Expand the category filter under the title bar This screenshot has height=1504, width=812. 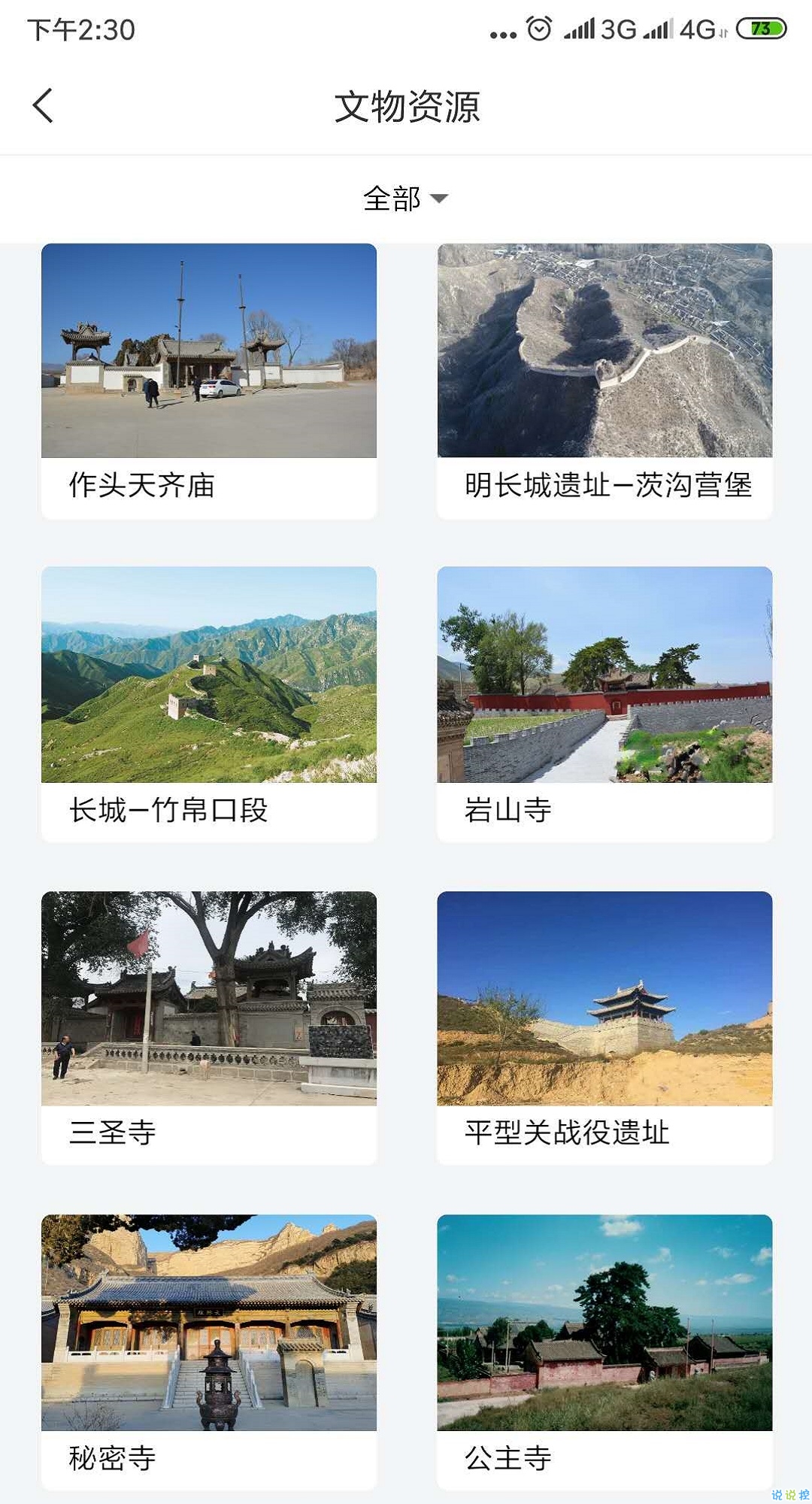pos(406,199)
